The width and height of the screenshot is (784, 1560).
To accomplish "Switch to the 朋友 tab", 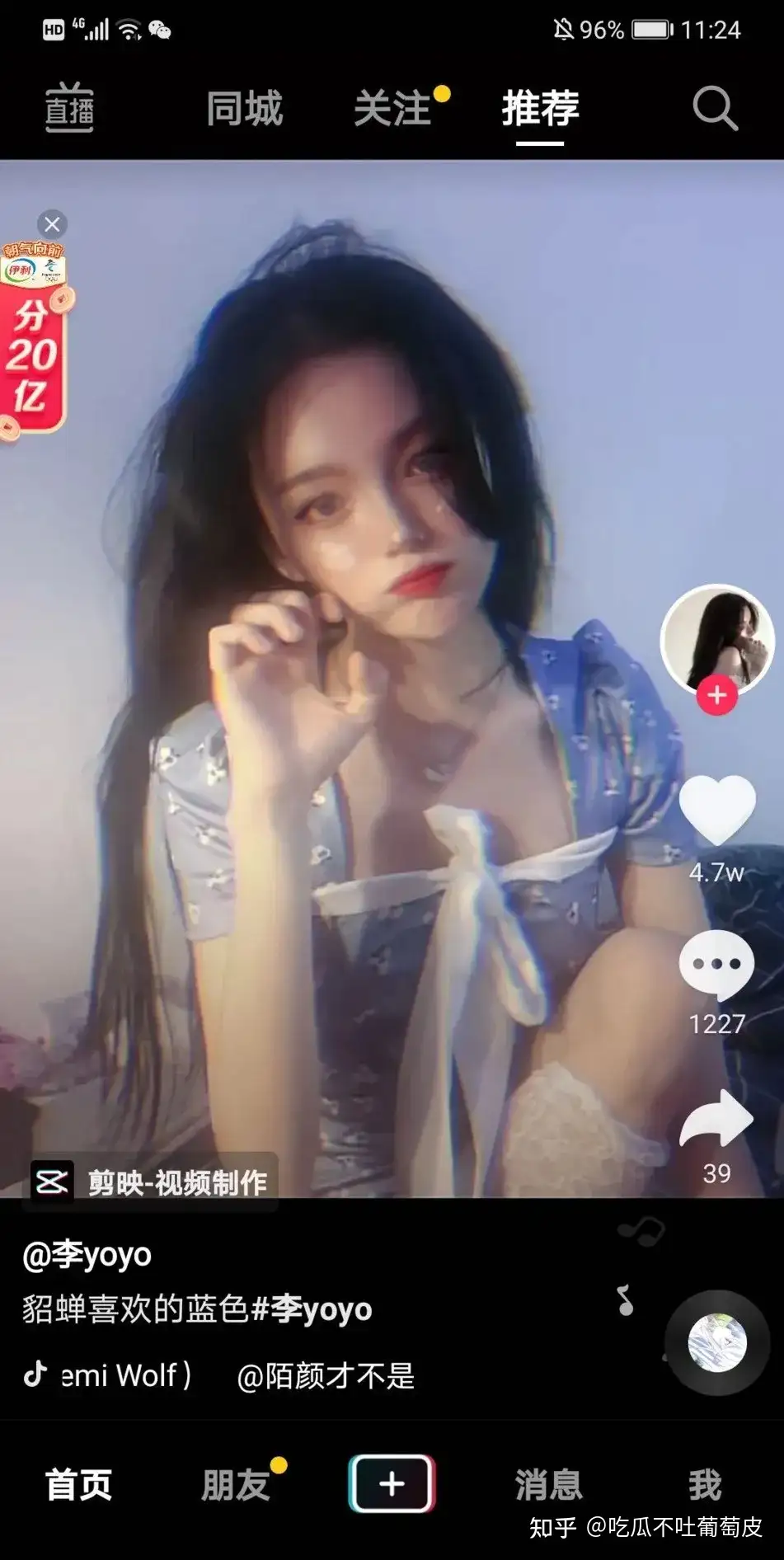I will click(236, 1485).
